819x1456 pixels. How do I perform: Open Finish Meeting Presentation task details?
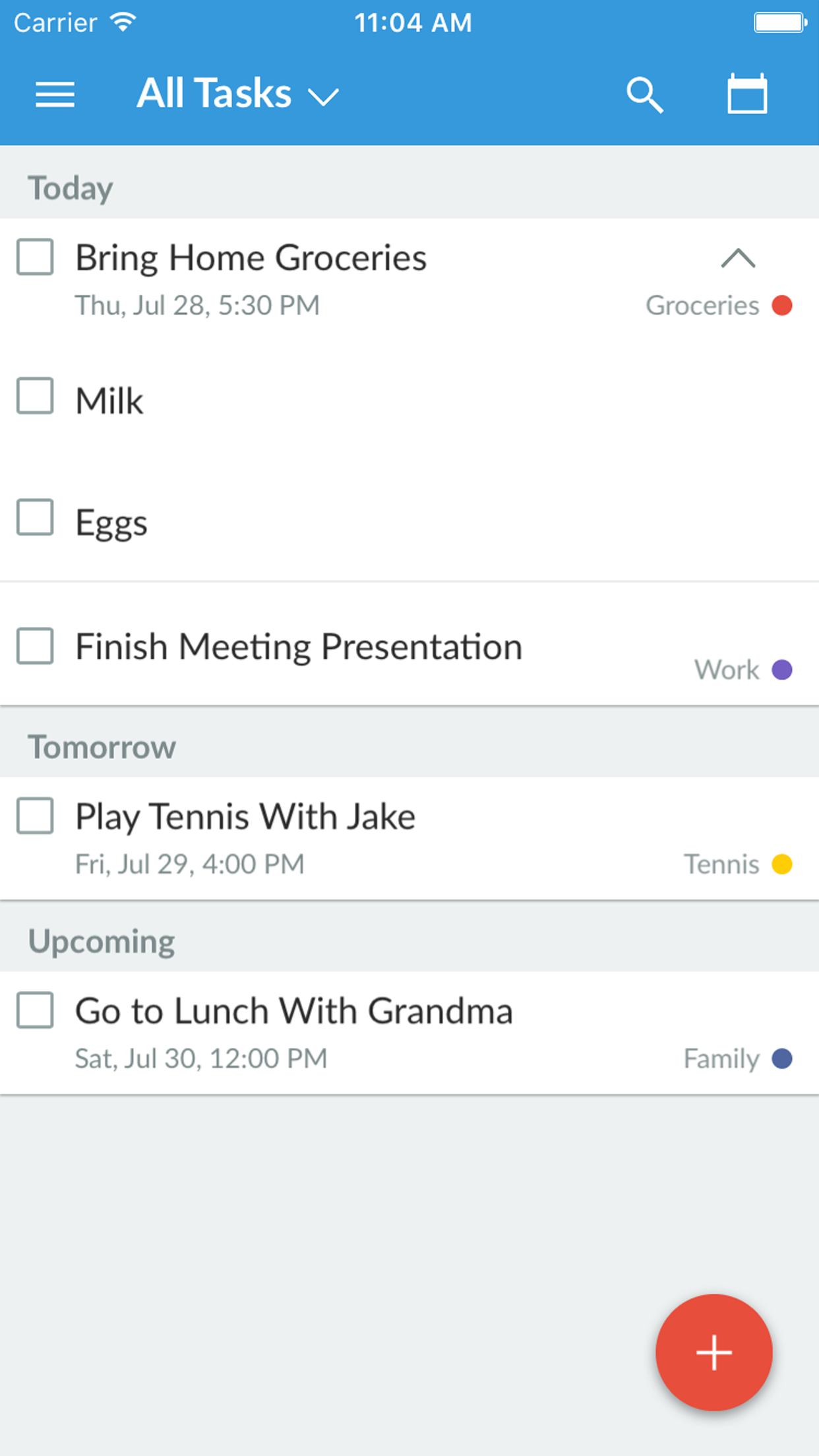(298, 647)
